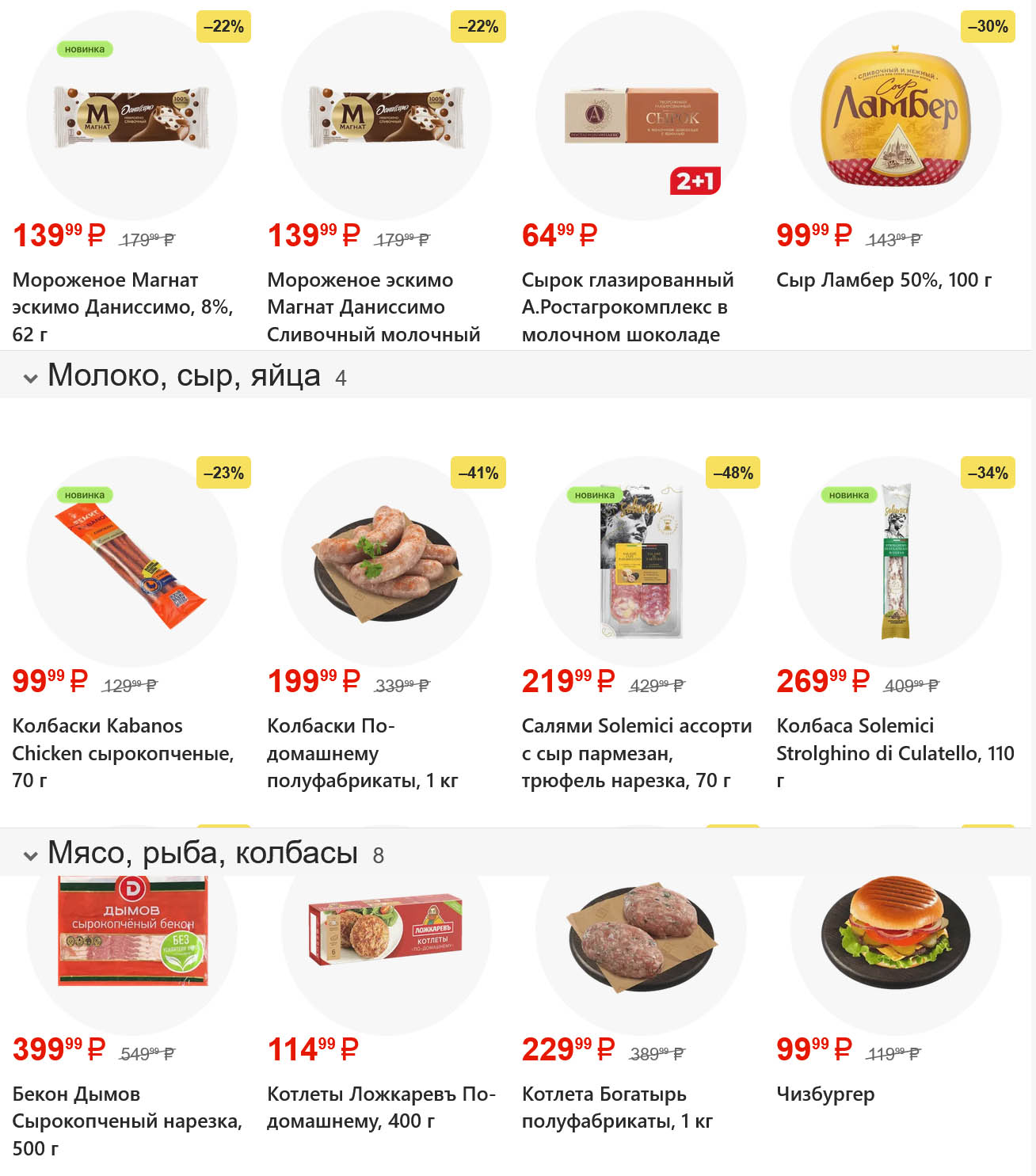Collapse the Мясо, рыба, колбасы section chevron
The image size is (1036, 1176).
[29, 856]
